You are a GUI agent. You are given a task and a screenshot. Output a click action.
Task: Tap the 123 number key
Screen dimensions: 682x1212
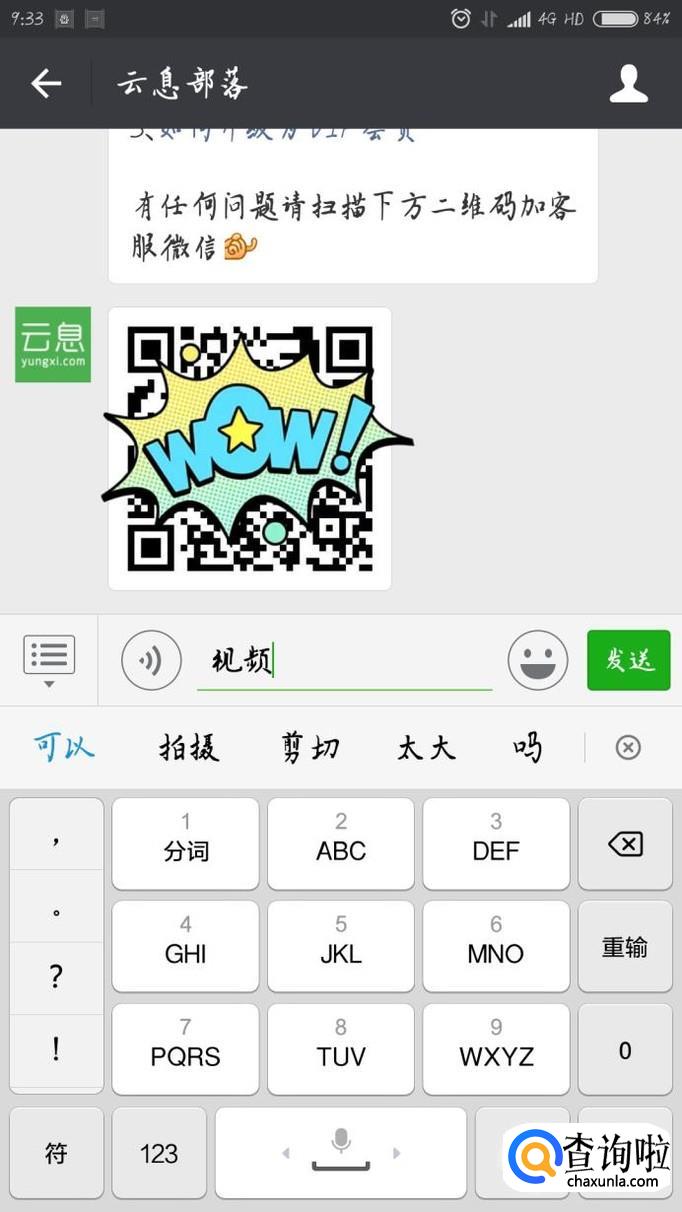click(x=159, y=1153)
